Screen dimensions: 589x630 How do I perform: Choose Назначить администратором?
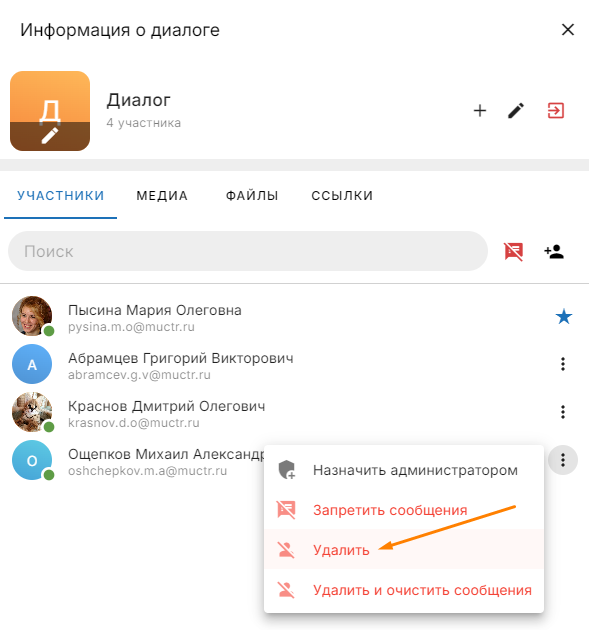tap(404, 470)
